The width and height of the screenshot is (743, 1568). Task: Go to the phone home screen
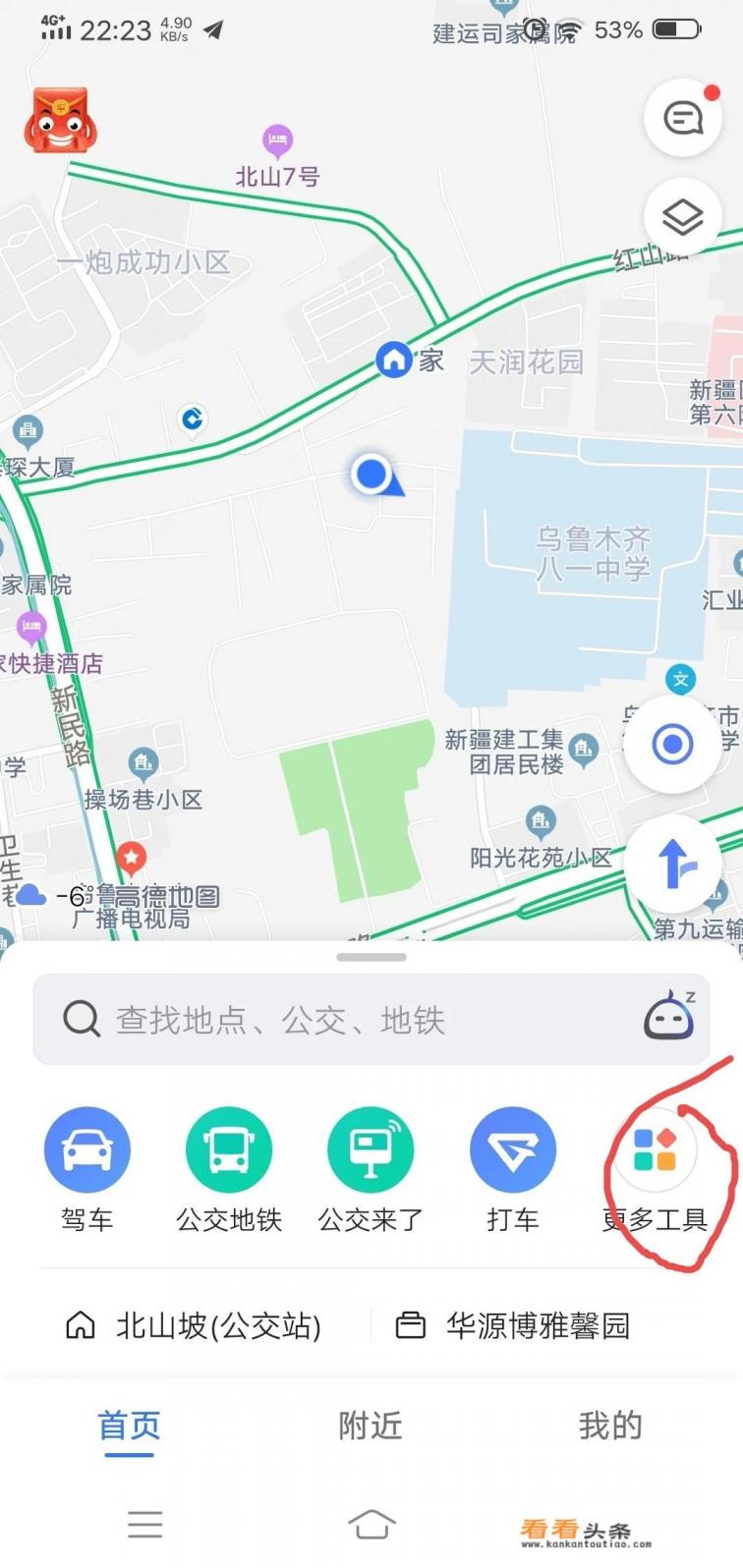pos(371,1524)
